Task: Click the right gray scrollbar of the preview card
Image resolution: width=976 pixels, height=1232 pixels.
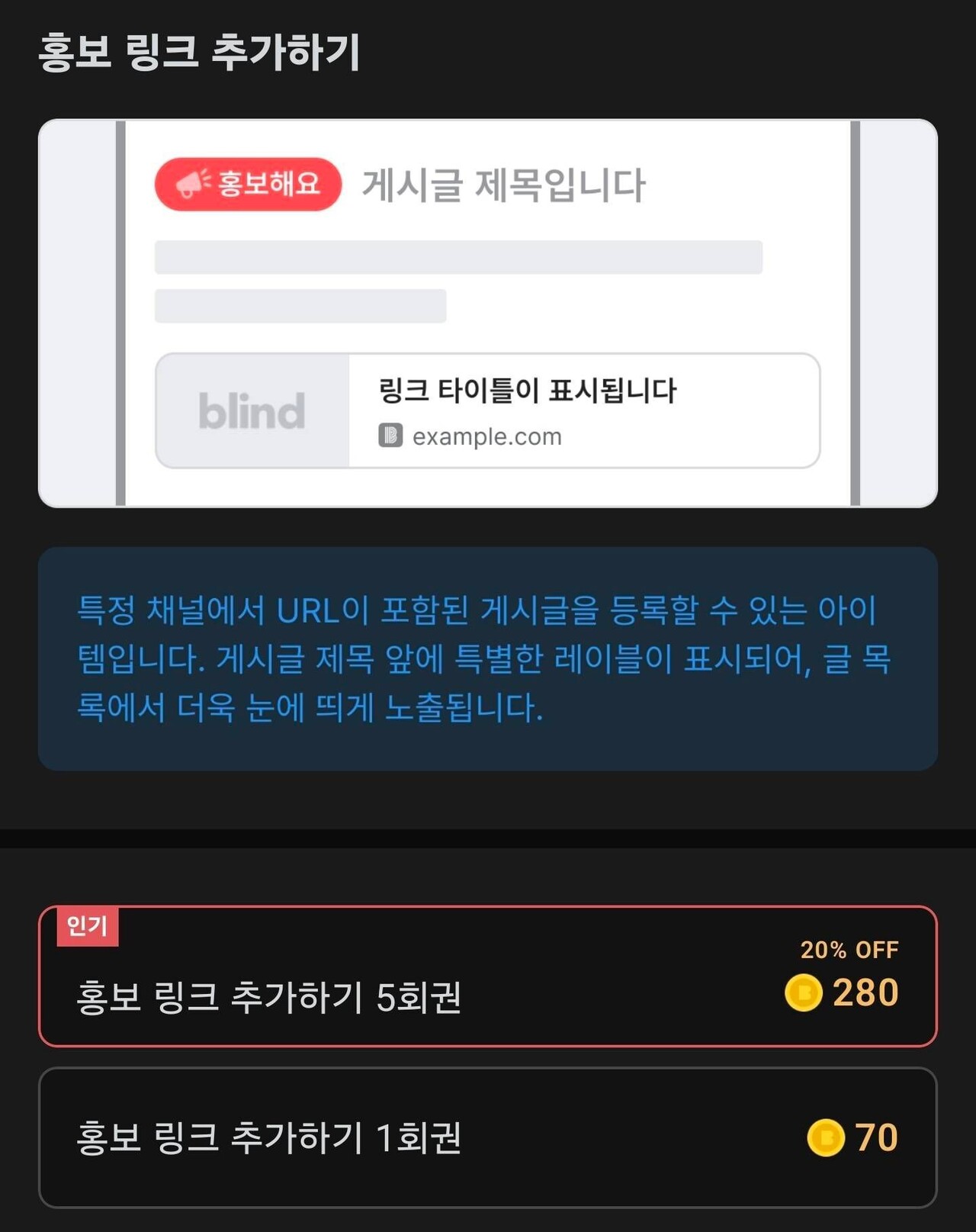Action: [854, 309]
